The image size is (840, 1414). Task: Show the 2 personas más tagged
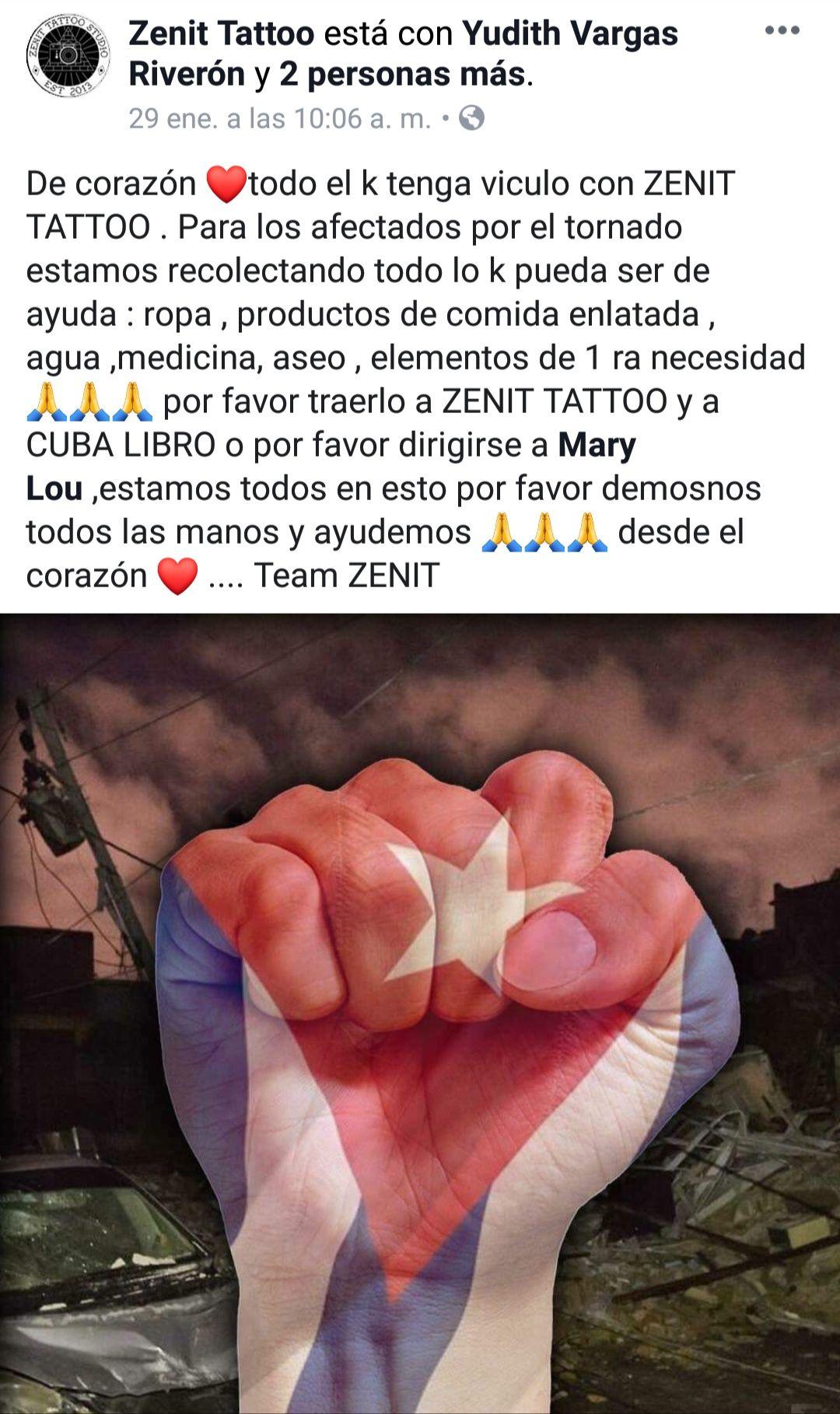coord(402,75)
